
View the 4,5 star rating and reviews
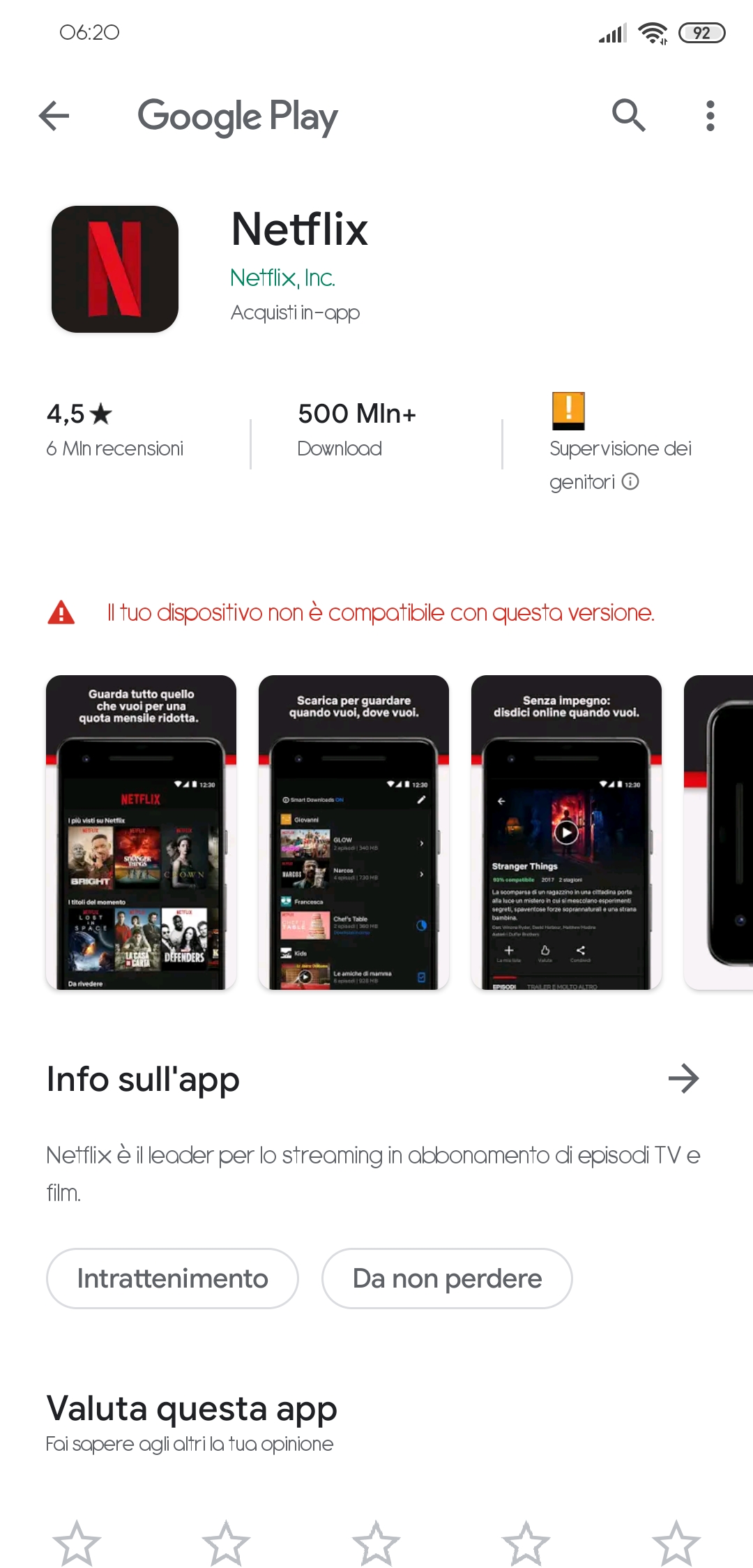(x=115, y=430)
